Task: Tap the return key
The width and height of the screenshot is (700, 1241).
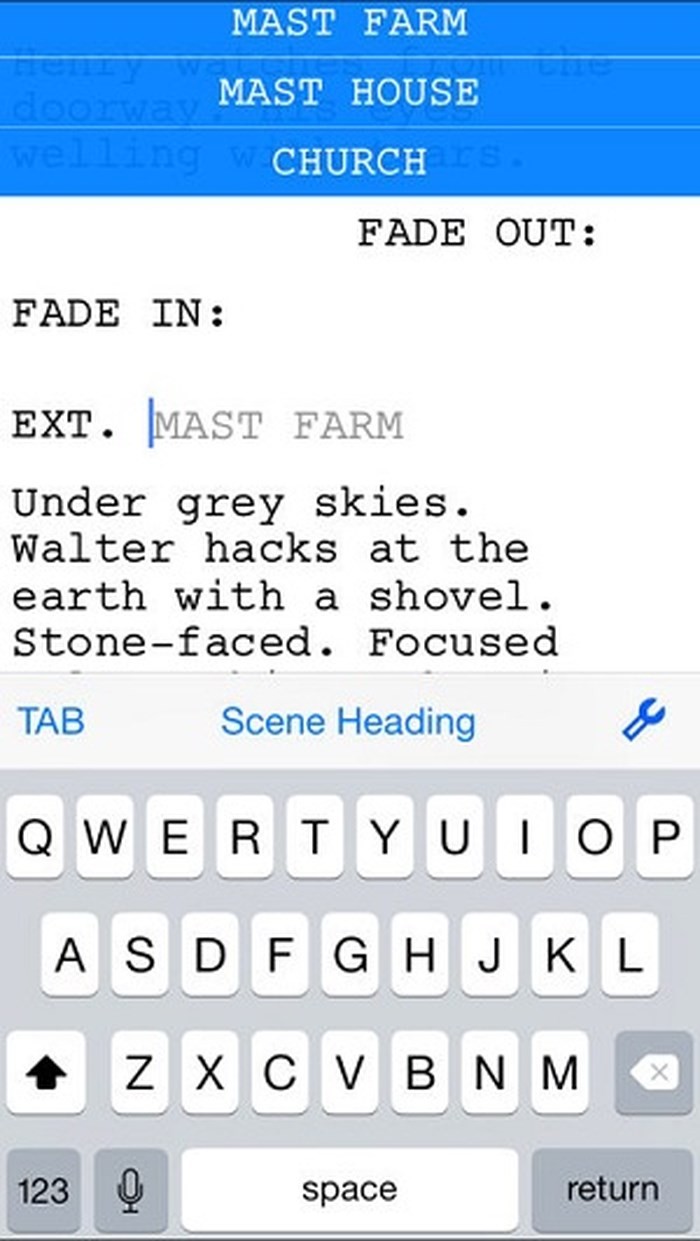Action: coord(612,1189)
